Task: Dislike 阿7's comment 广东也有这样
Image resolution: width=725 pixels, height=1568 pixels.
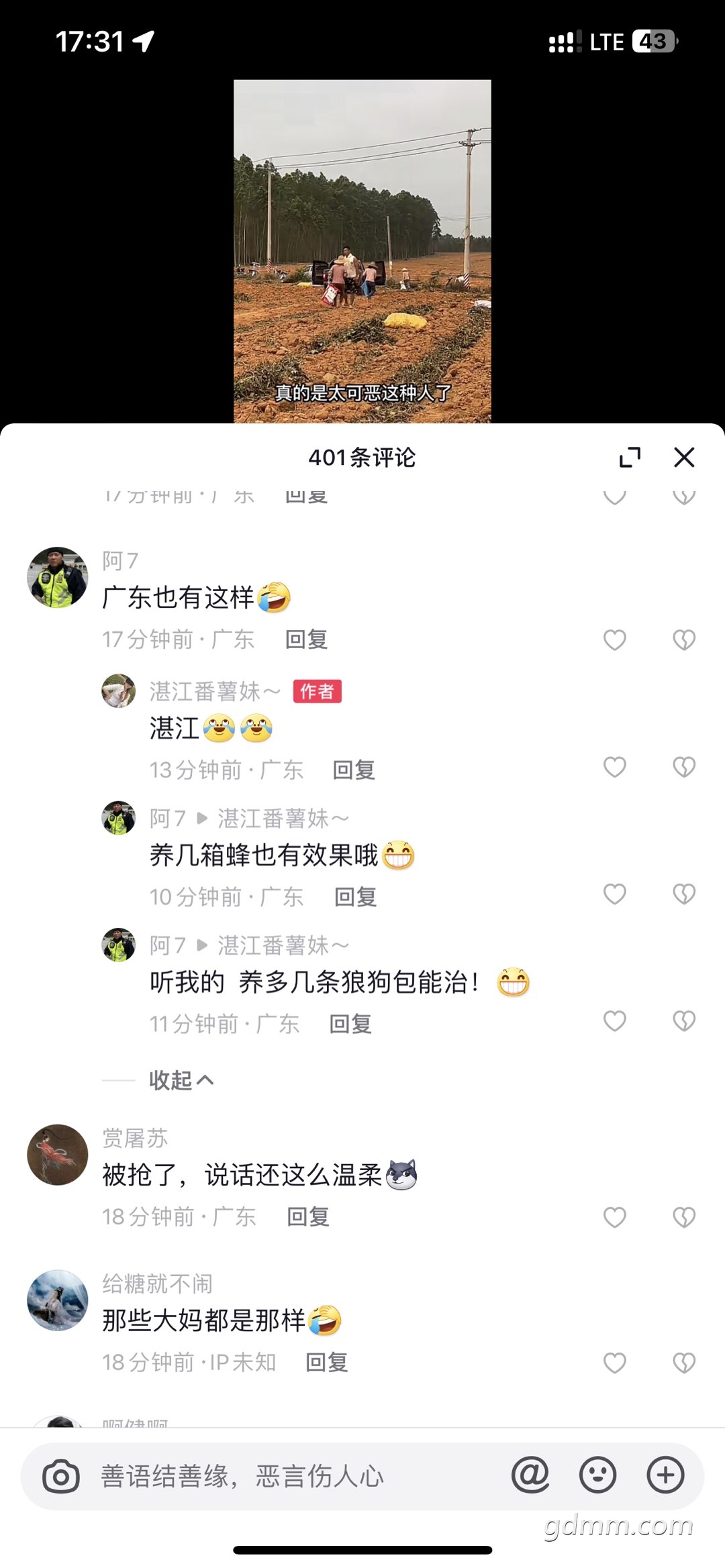Action: click(683, 639)
